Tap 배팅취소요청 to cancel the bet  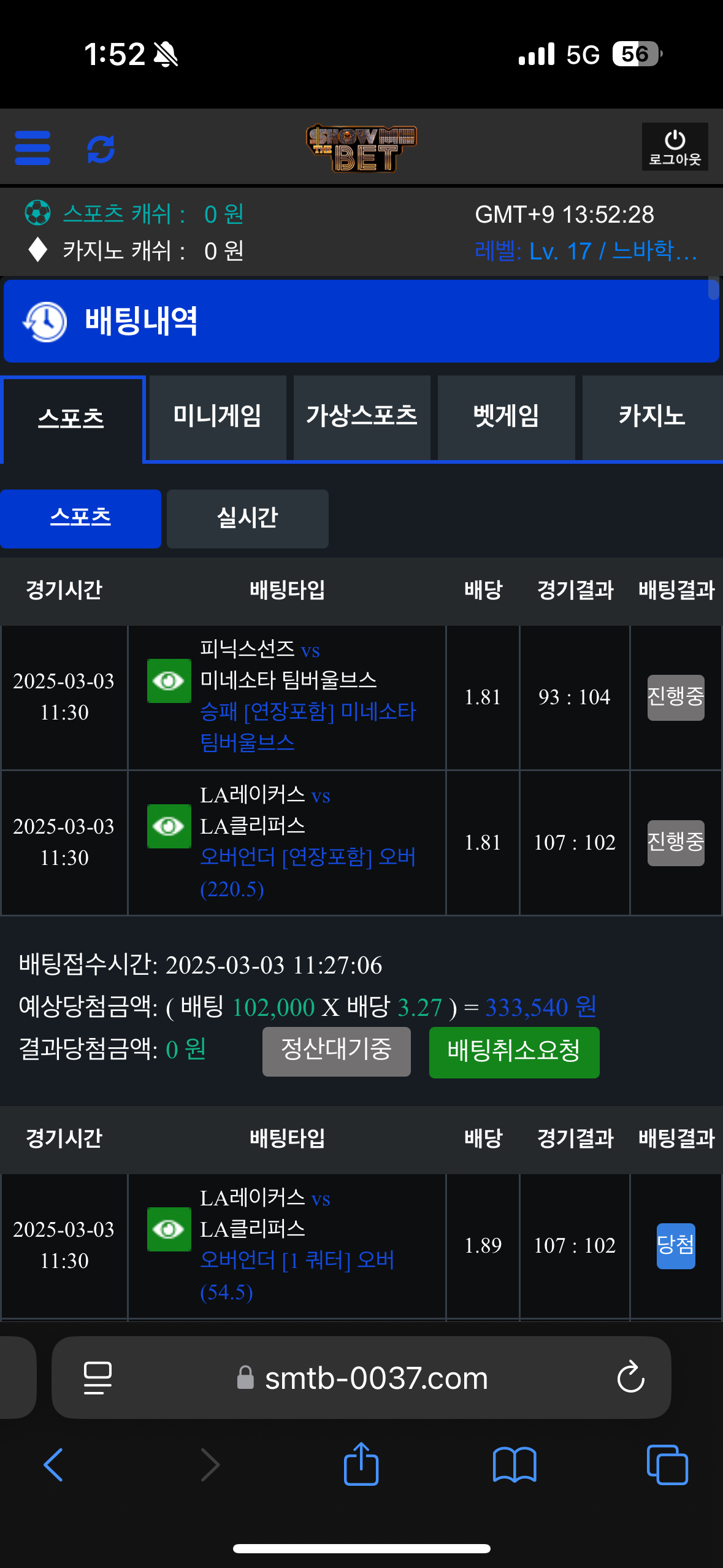click(514, 1051)
